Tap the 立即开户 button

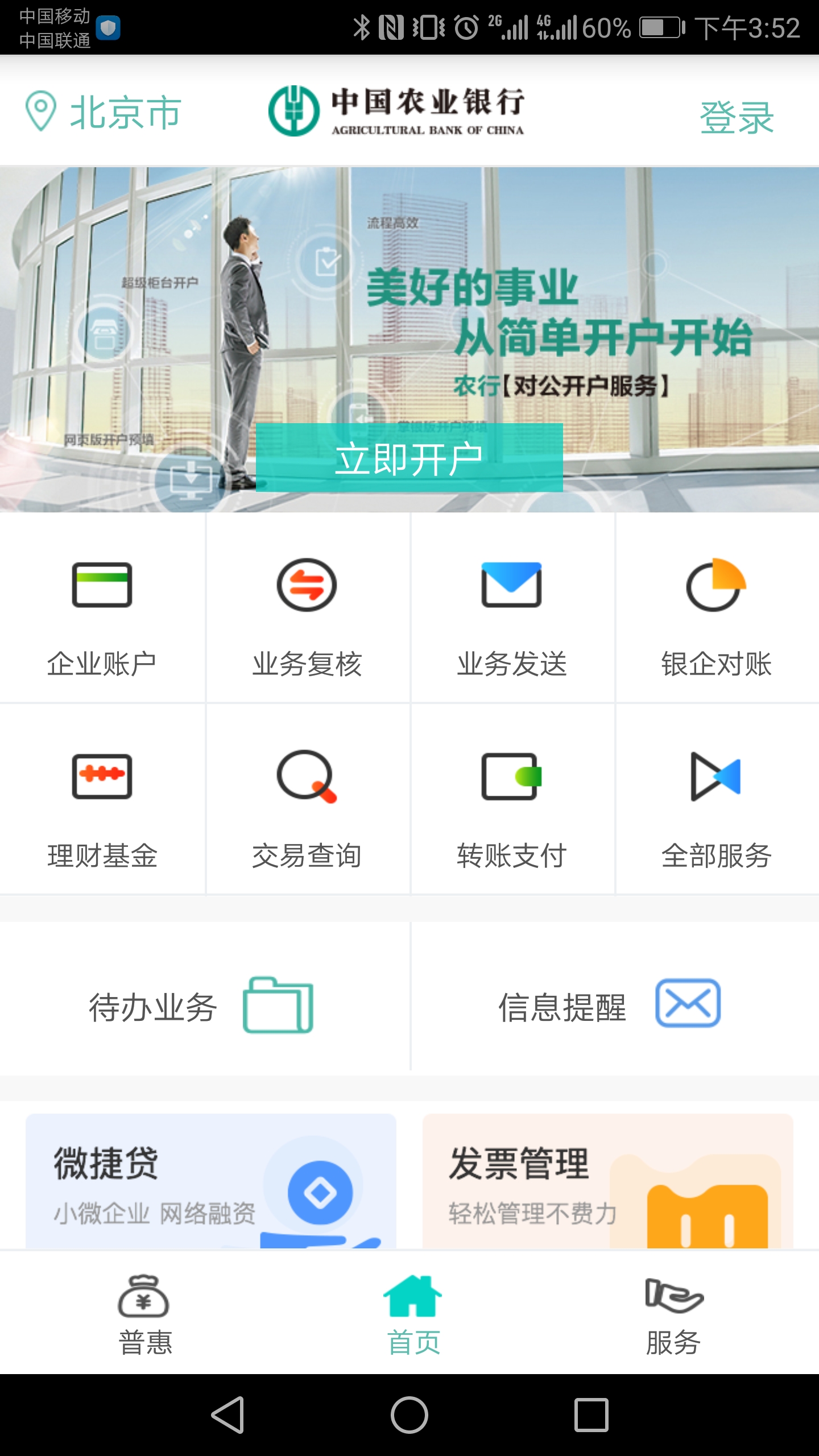point(409,458)
